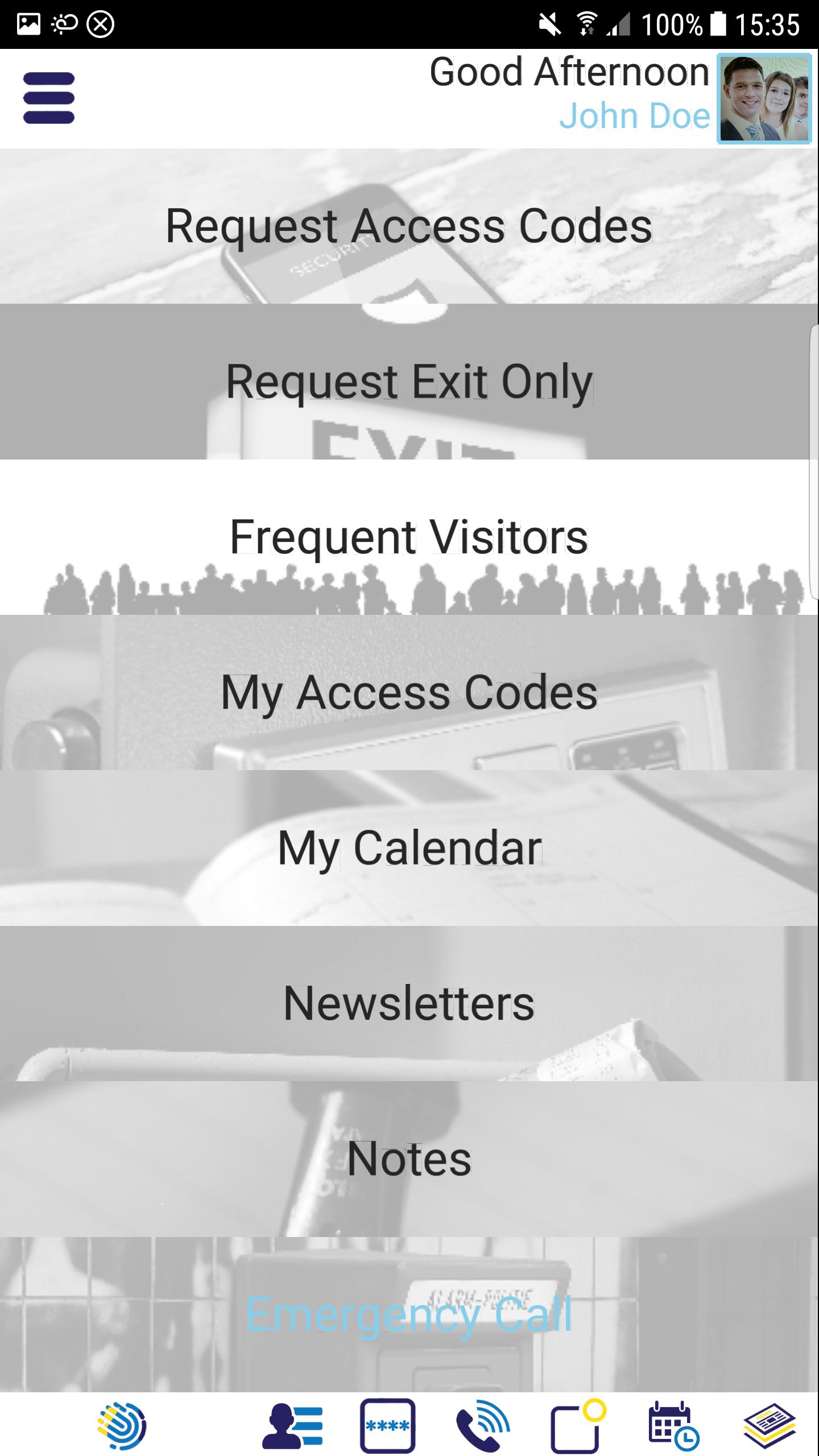Browse the Newsletters section
Screen dimensions: 819x1456
[x=408, y=1004]
